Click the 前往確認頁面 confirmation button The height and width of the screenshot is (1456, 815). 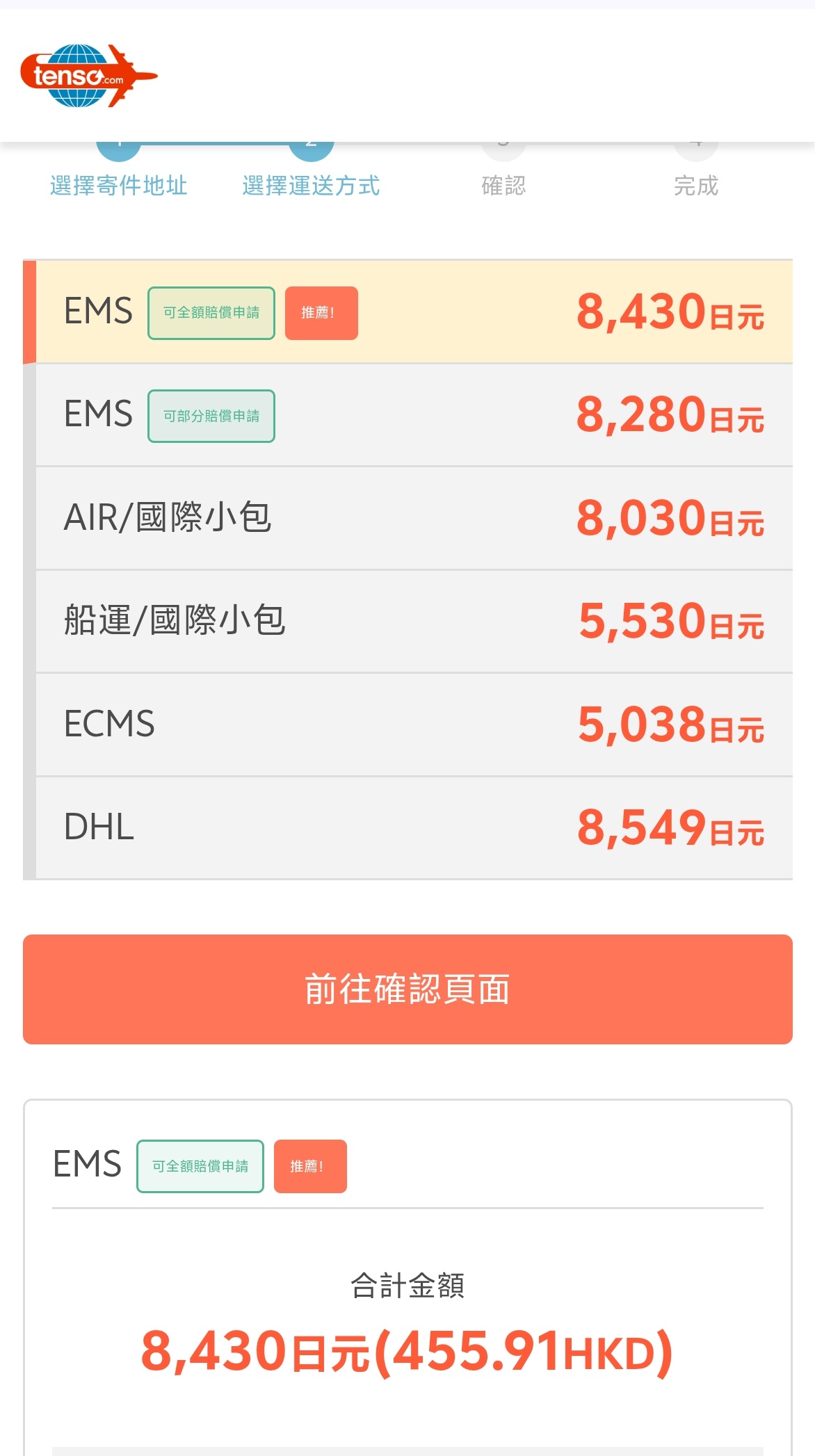pos(407,990)
